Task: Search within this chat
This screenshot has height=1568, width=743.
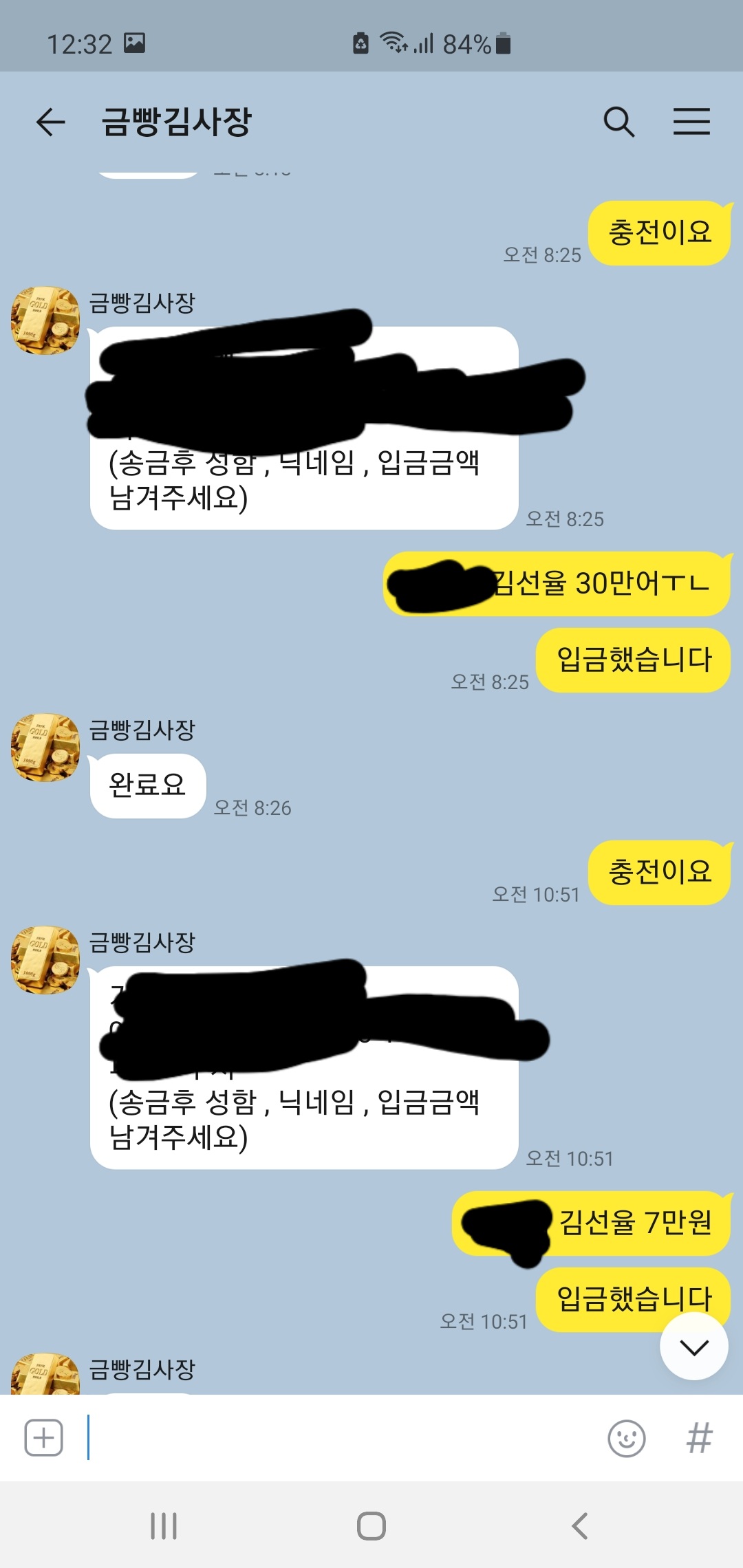Action: [618, 122]
